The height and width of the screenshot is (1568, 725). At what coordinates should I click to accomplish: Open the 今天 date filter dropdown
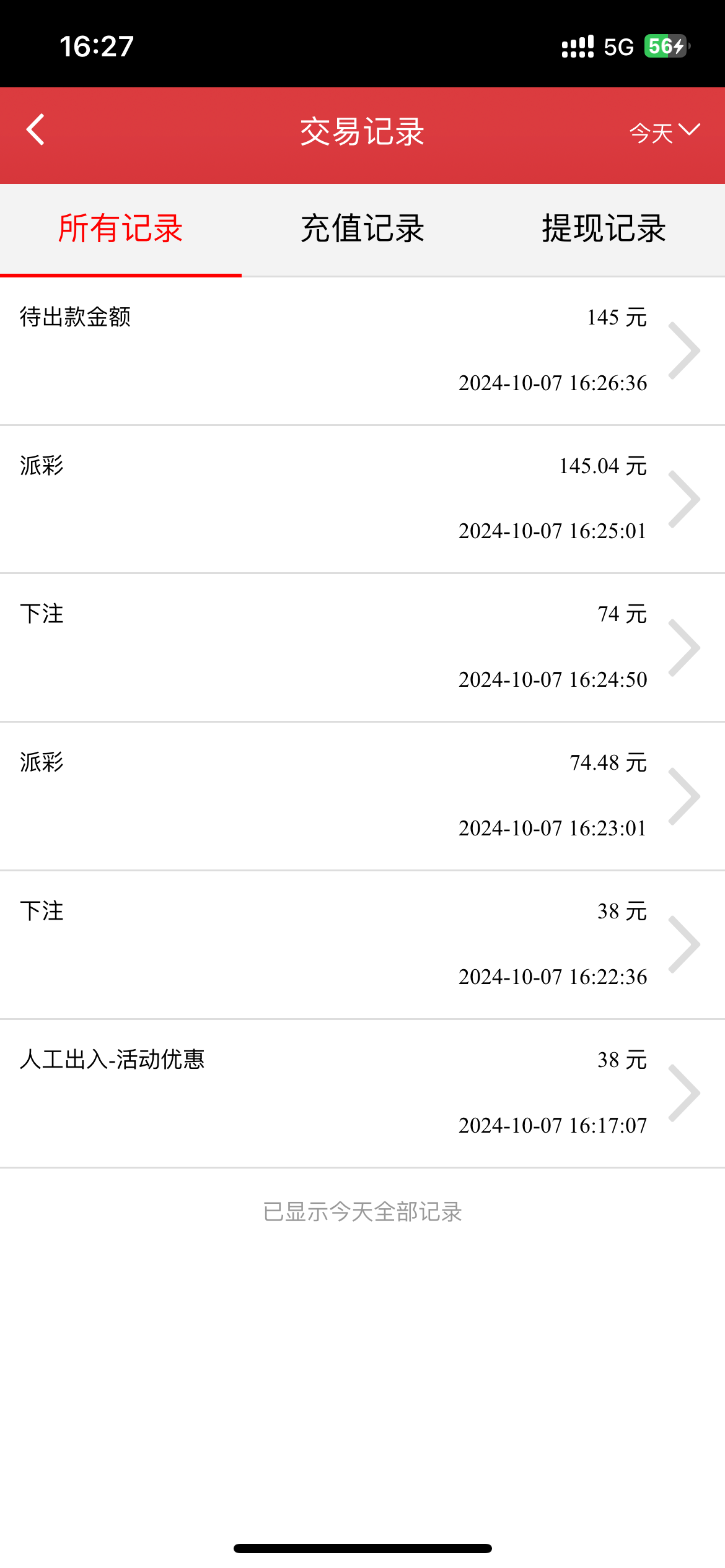(664, 132)
